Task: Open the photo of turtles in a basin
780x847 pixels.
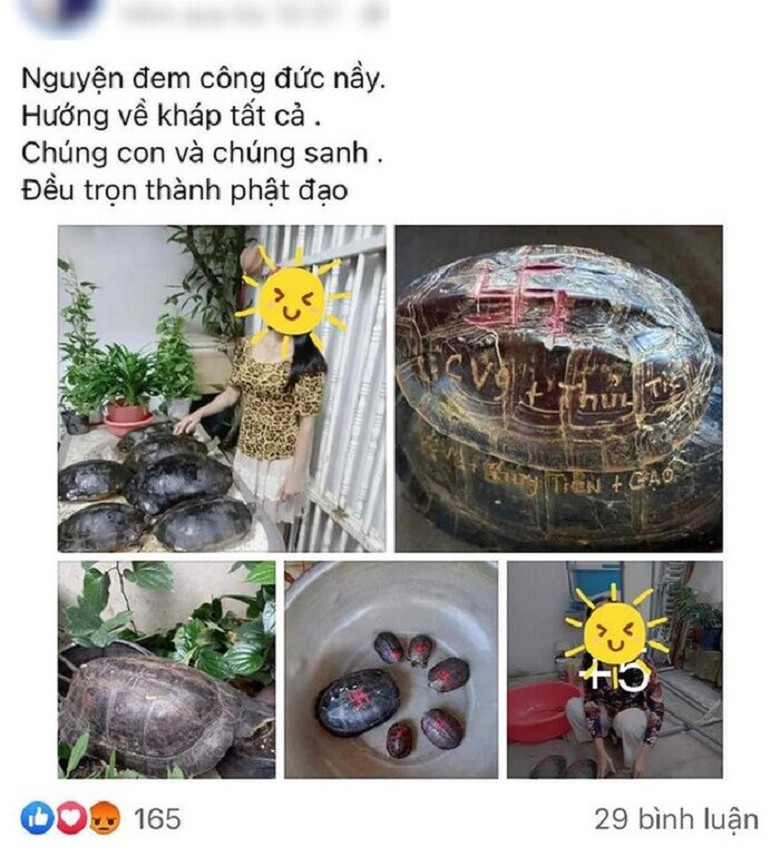Action: click(390, 669)
